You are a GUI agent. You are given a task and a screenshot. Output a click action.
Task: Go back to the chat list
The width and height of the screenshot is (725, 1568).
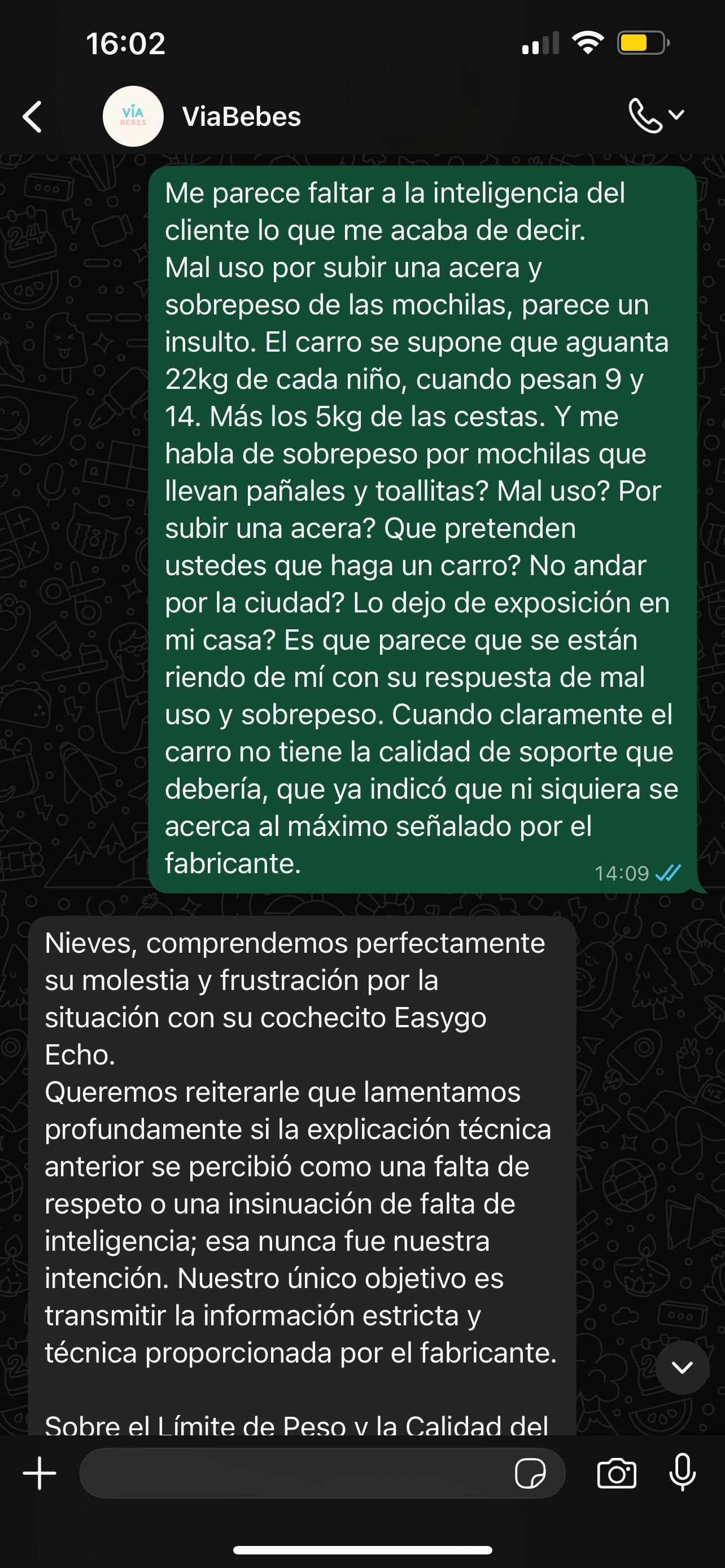[33, 116]
